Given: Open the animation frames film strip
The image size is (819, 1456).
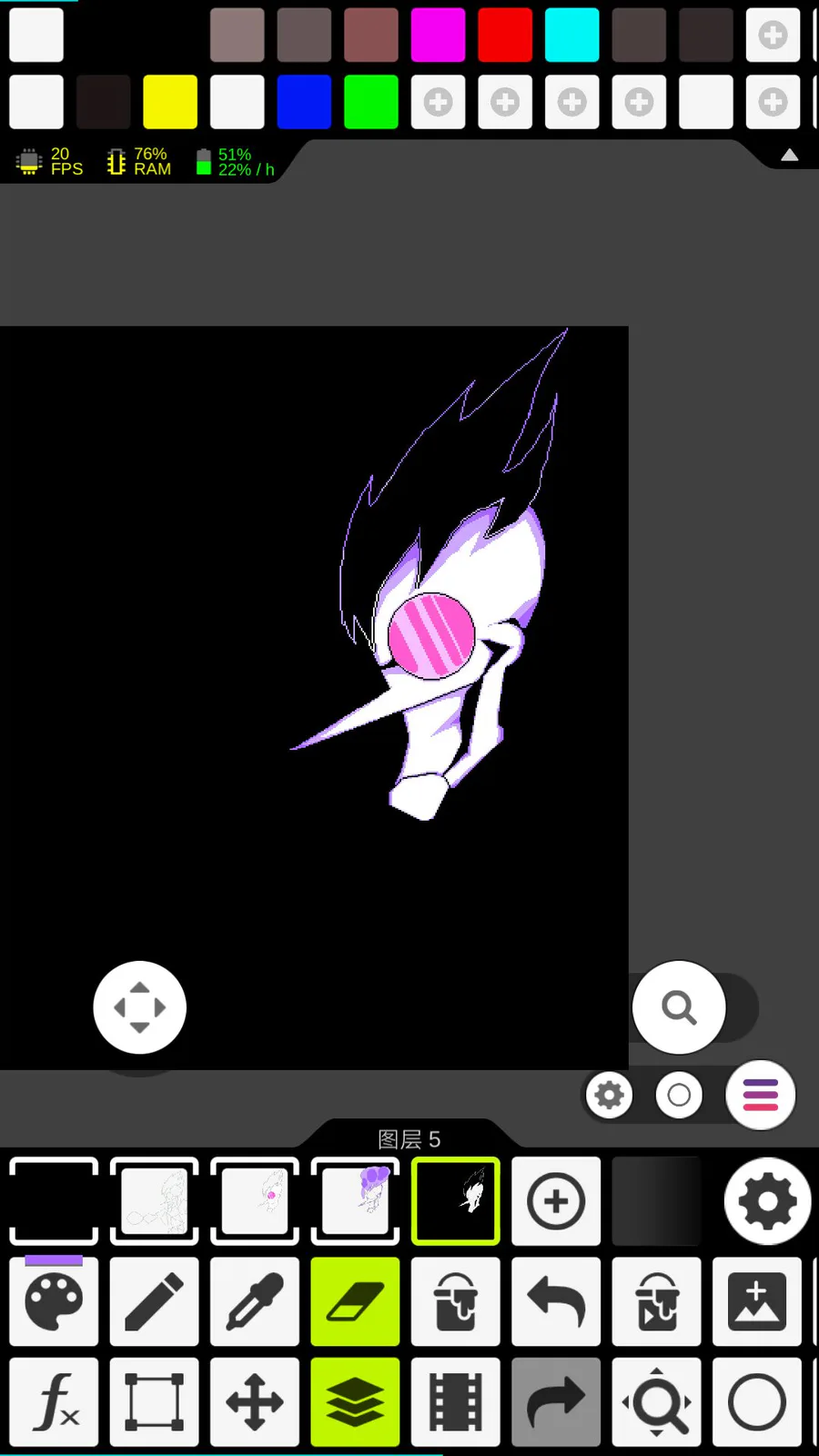Looking at the screenshot, I should click(455, 1402).
